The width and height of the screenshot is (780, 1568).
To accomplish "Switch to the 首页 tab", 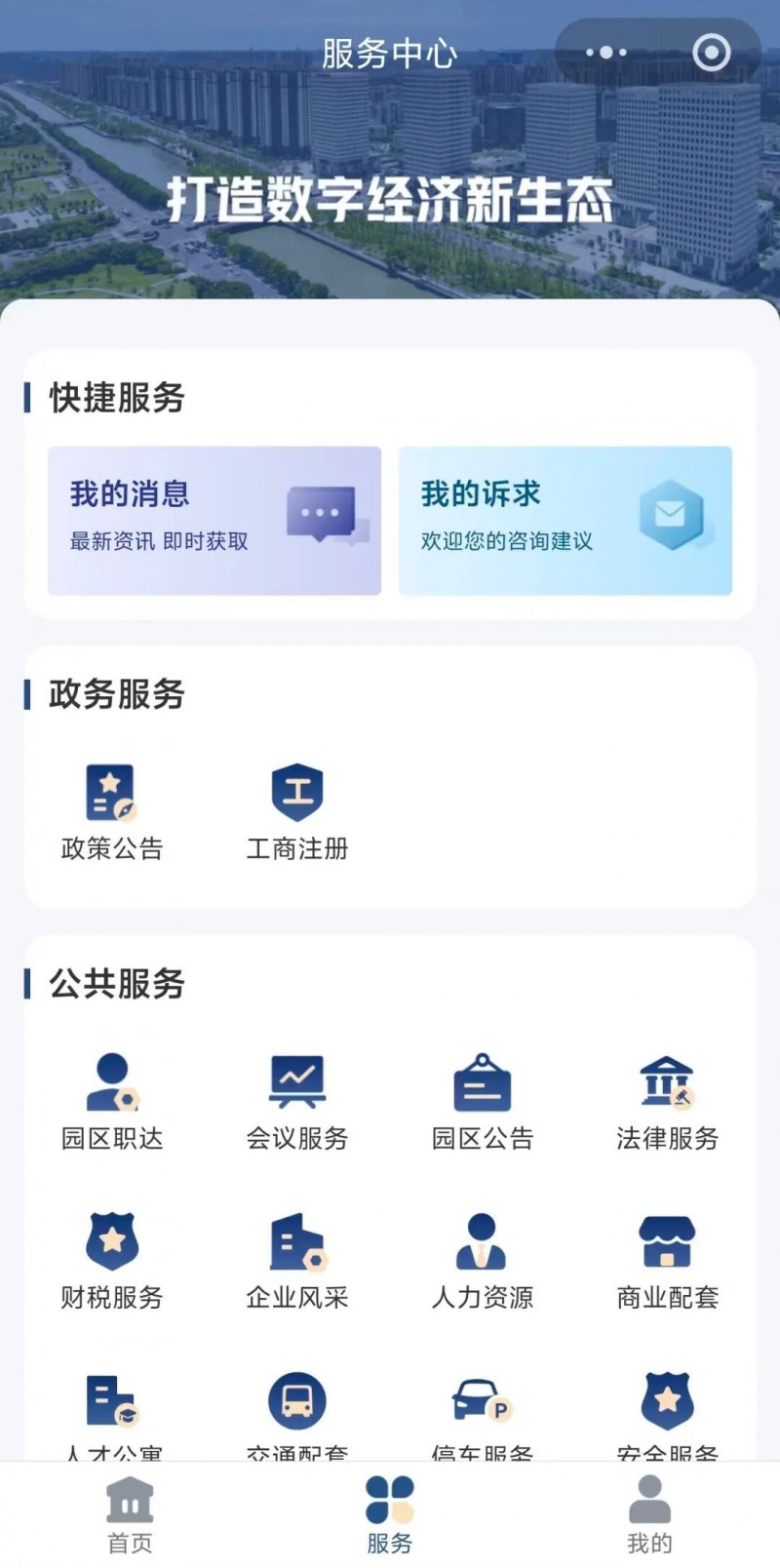I will click(130, 1514).
